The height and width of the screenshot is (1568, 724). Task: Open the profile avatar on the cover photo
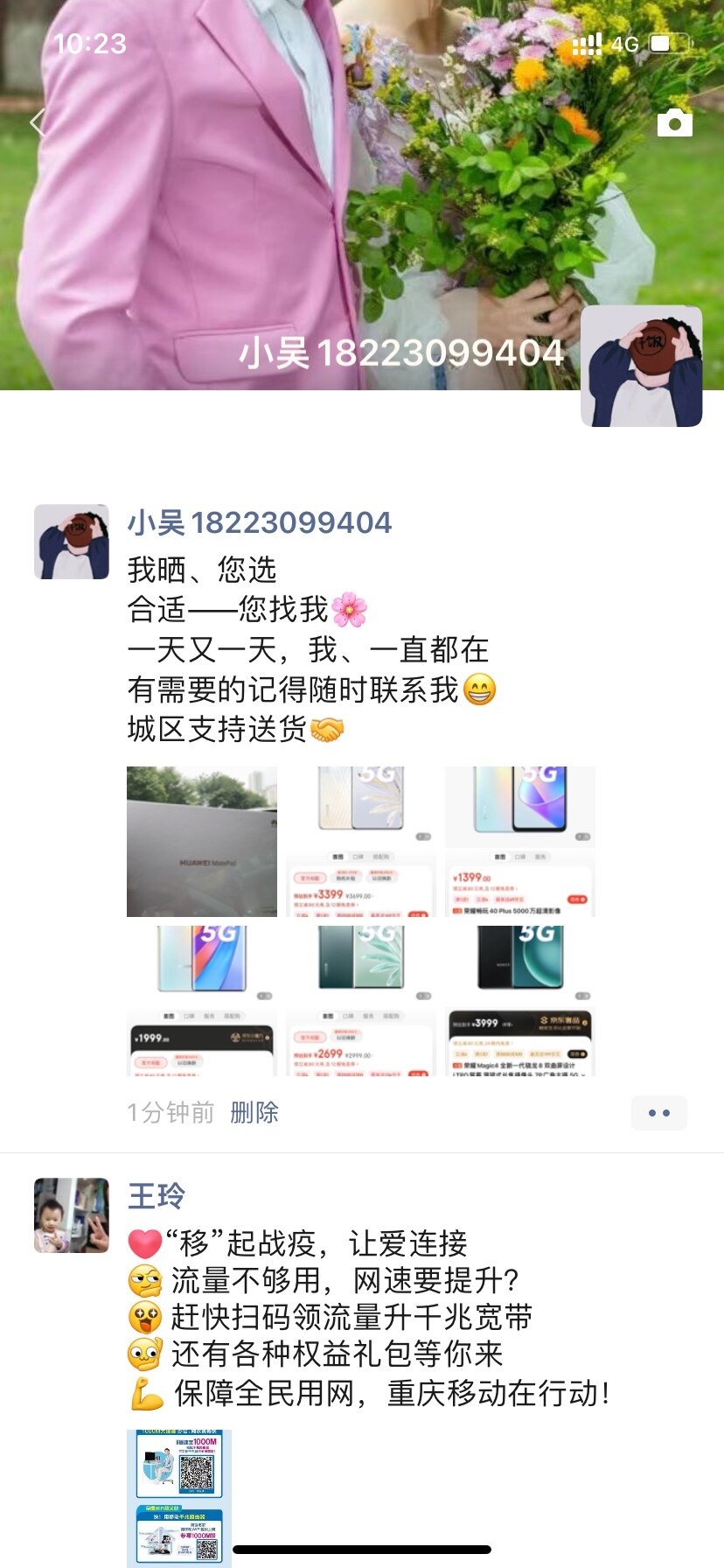642,366
